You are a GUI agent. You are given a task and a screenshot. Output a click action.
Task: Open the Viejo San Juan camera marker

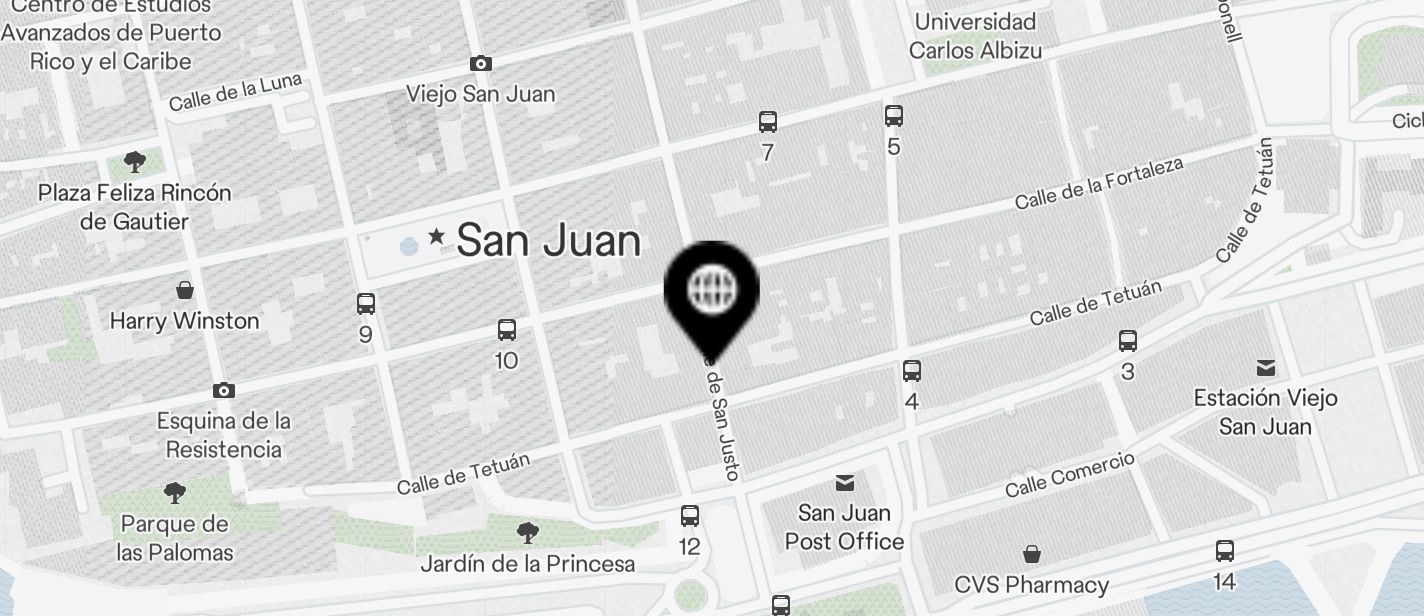481,64
